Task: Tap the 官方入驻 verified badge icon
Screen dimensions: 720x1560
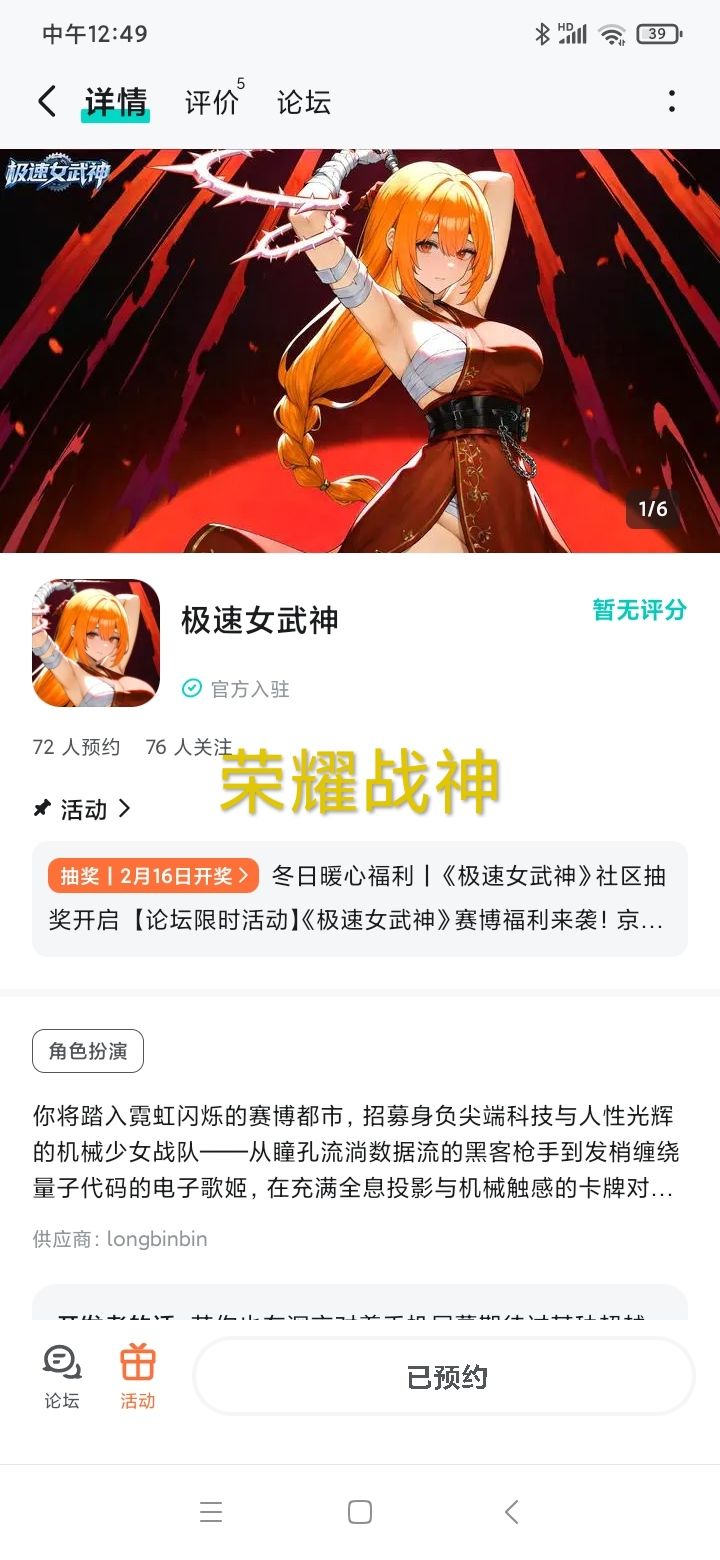Action: [x=190, y=688]
